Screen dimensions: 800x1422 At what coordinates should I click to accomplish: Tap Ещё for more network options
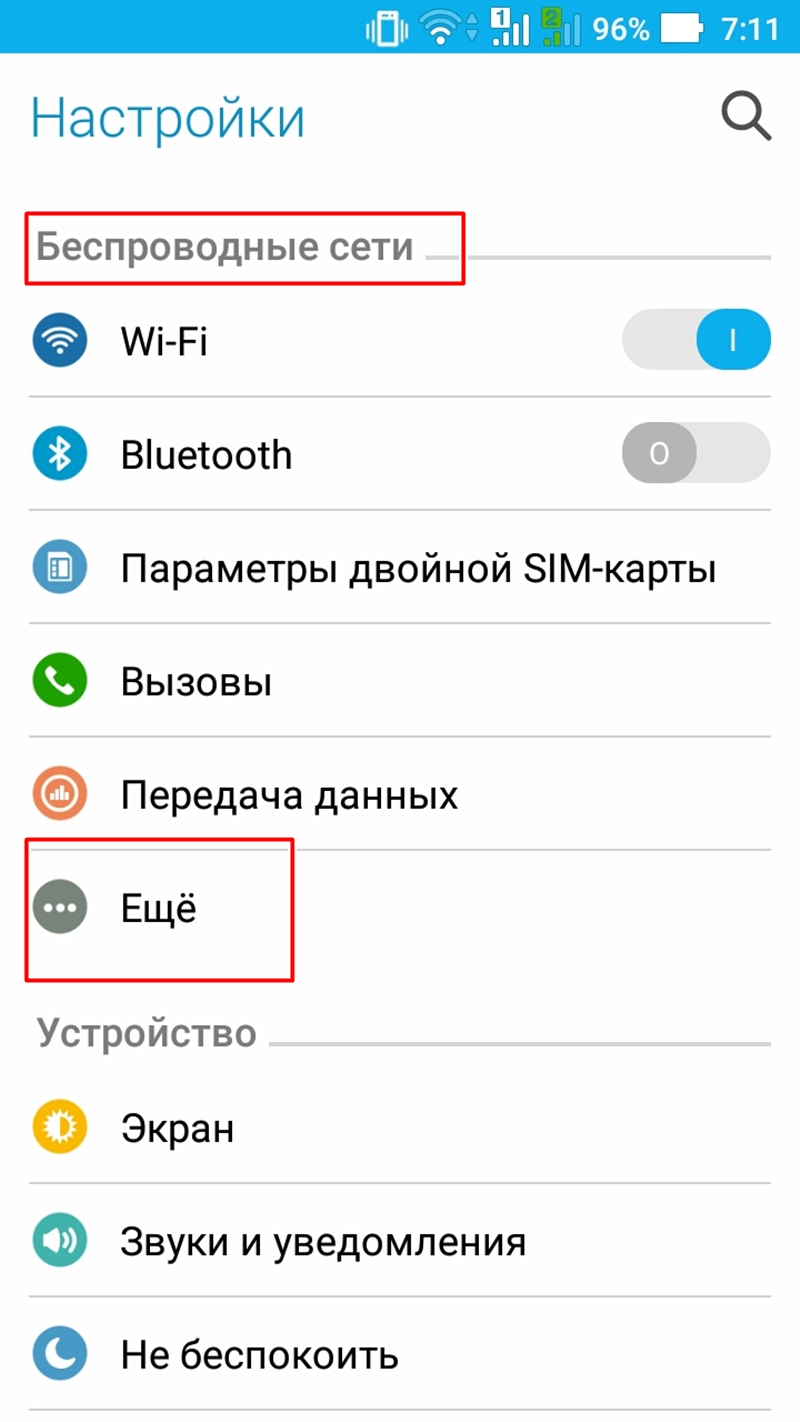click(400, 908)
